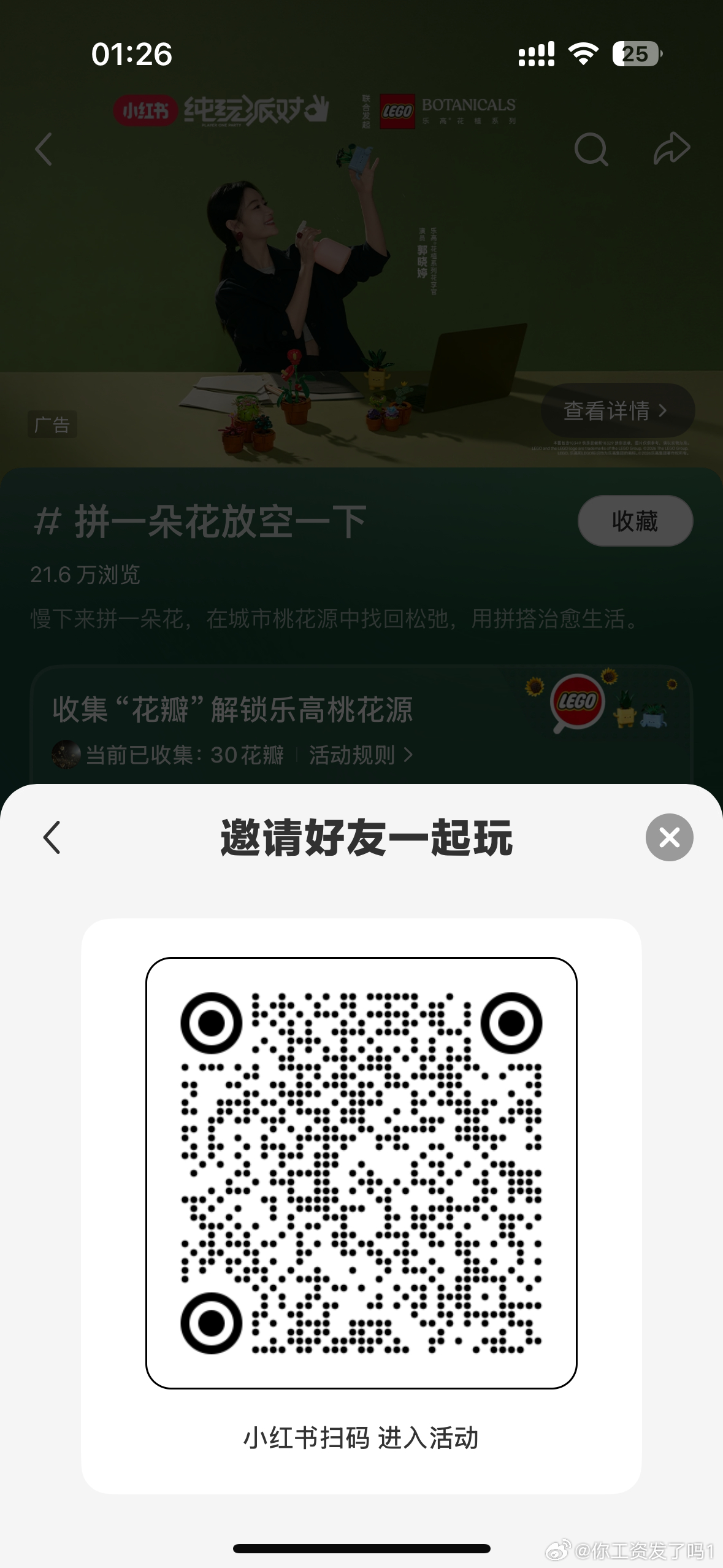
Task: Close the invite friends sheet
Action: click(x=669, y=837)
